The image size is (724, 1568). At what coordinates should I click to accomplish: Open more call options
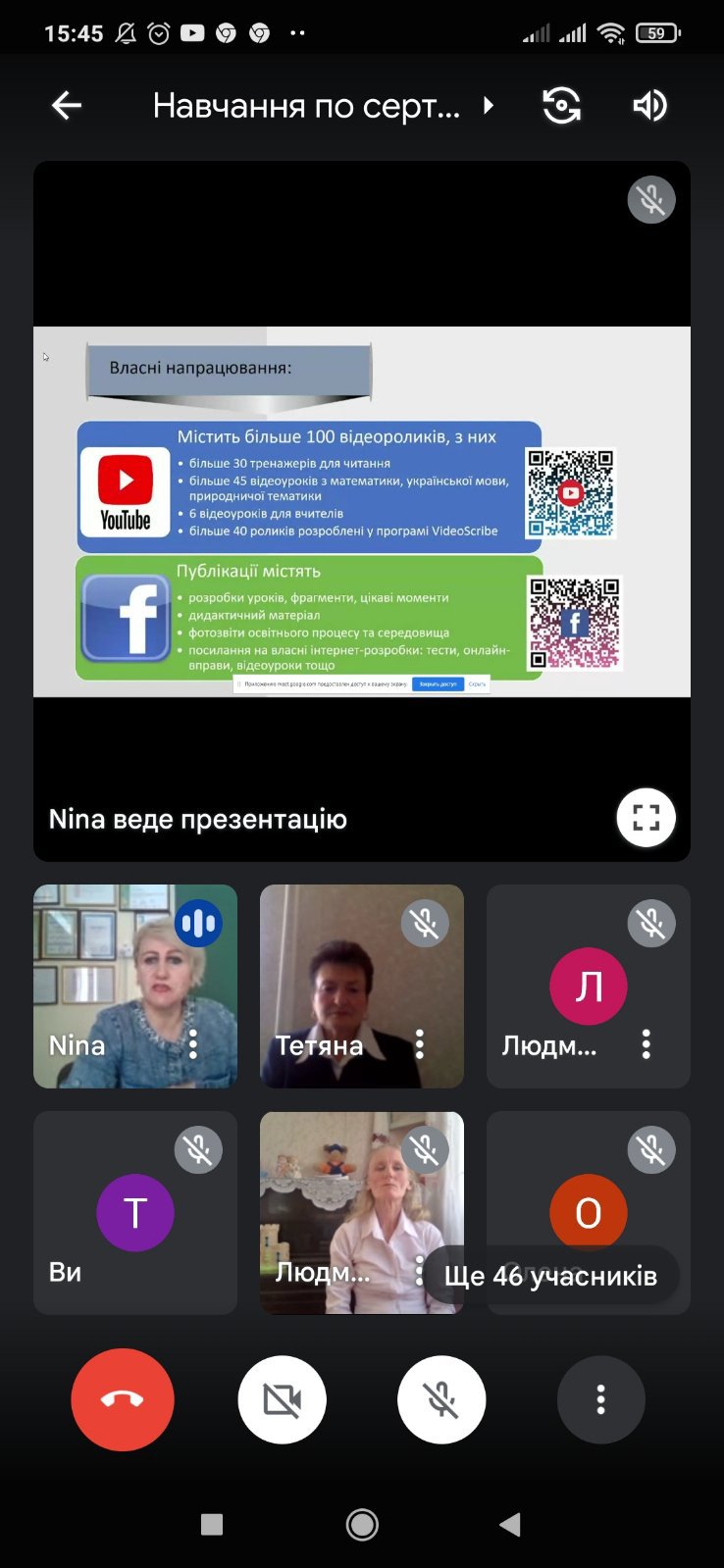point(601,1399)
